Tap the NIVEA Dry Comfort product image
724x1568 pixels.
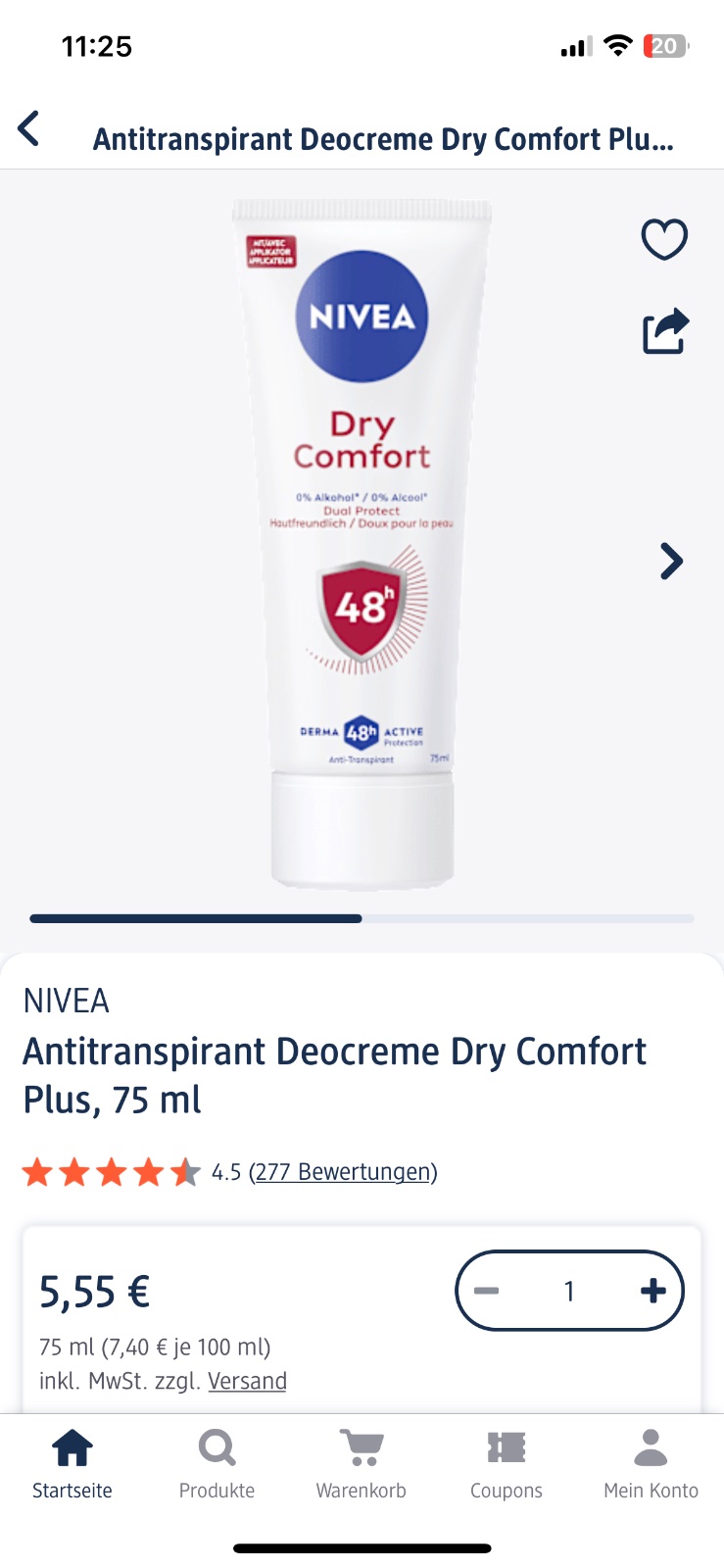tap(362, 544)
